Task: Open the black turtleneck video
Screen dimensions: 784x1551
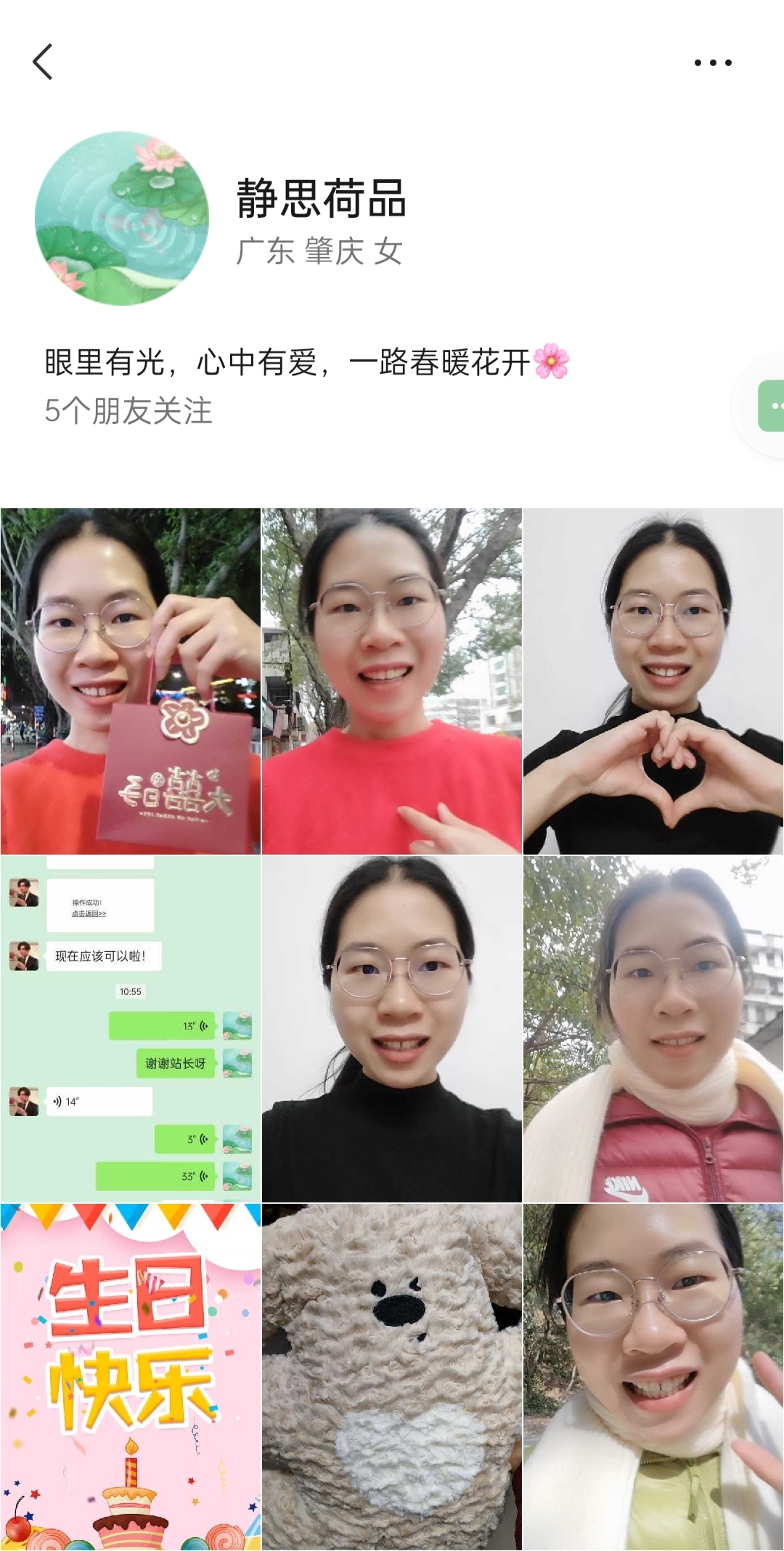Action: [392, 1028]
